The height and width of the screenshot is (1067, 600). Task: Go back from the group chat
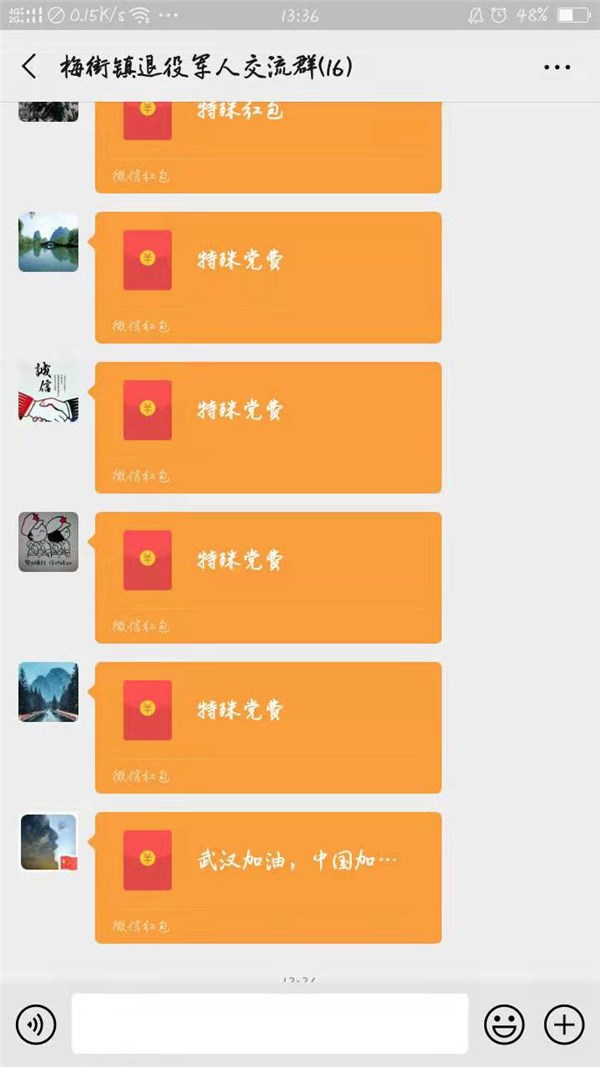[29, 67]
